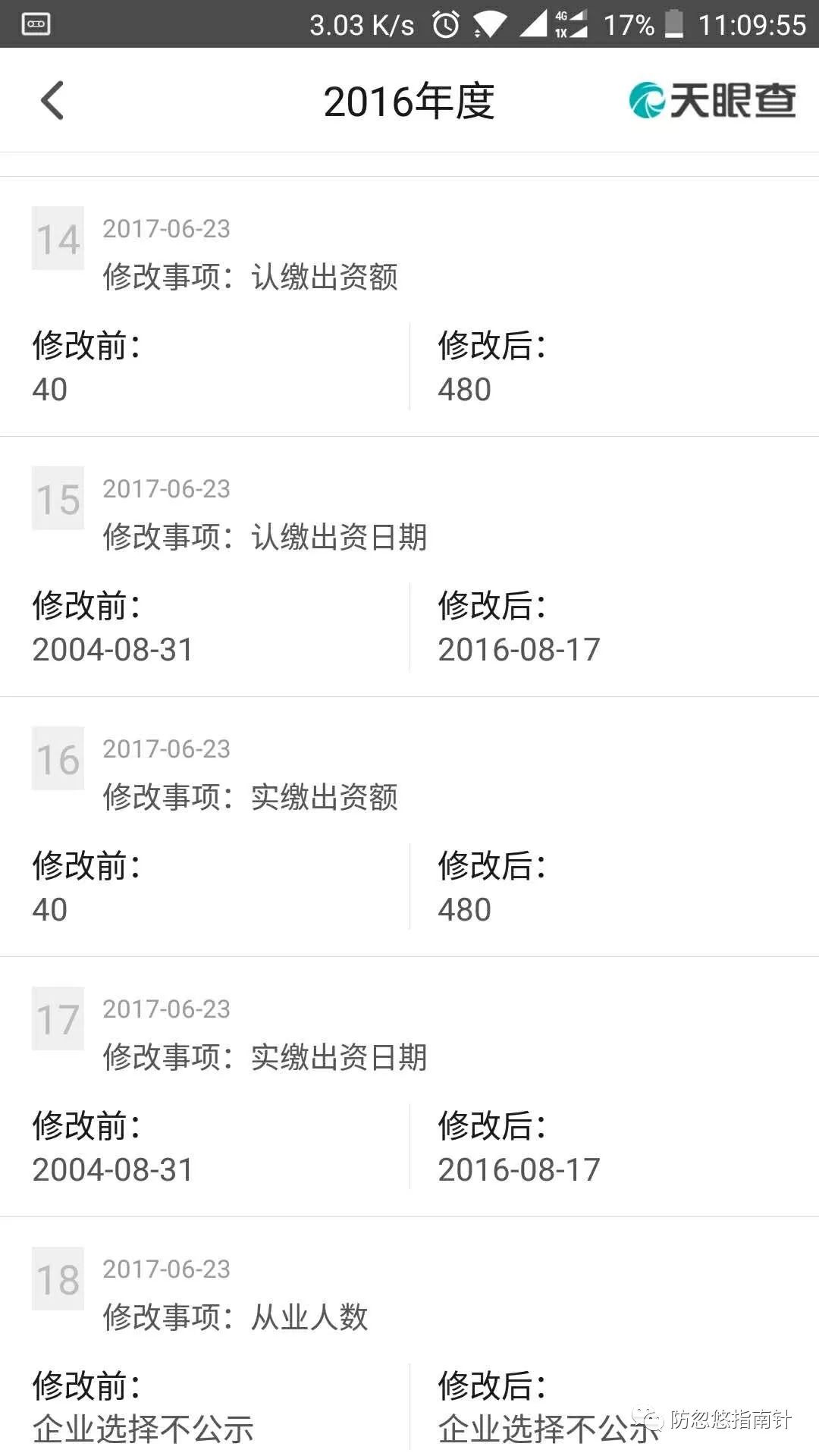
Task: Go back using the top-left arrow
Action: pyautogui.click(x=52, y=101)
